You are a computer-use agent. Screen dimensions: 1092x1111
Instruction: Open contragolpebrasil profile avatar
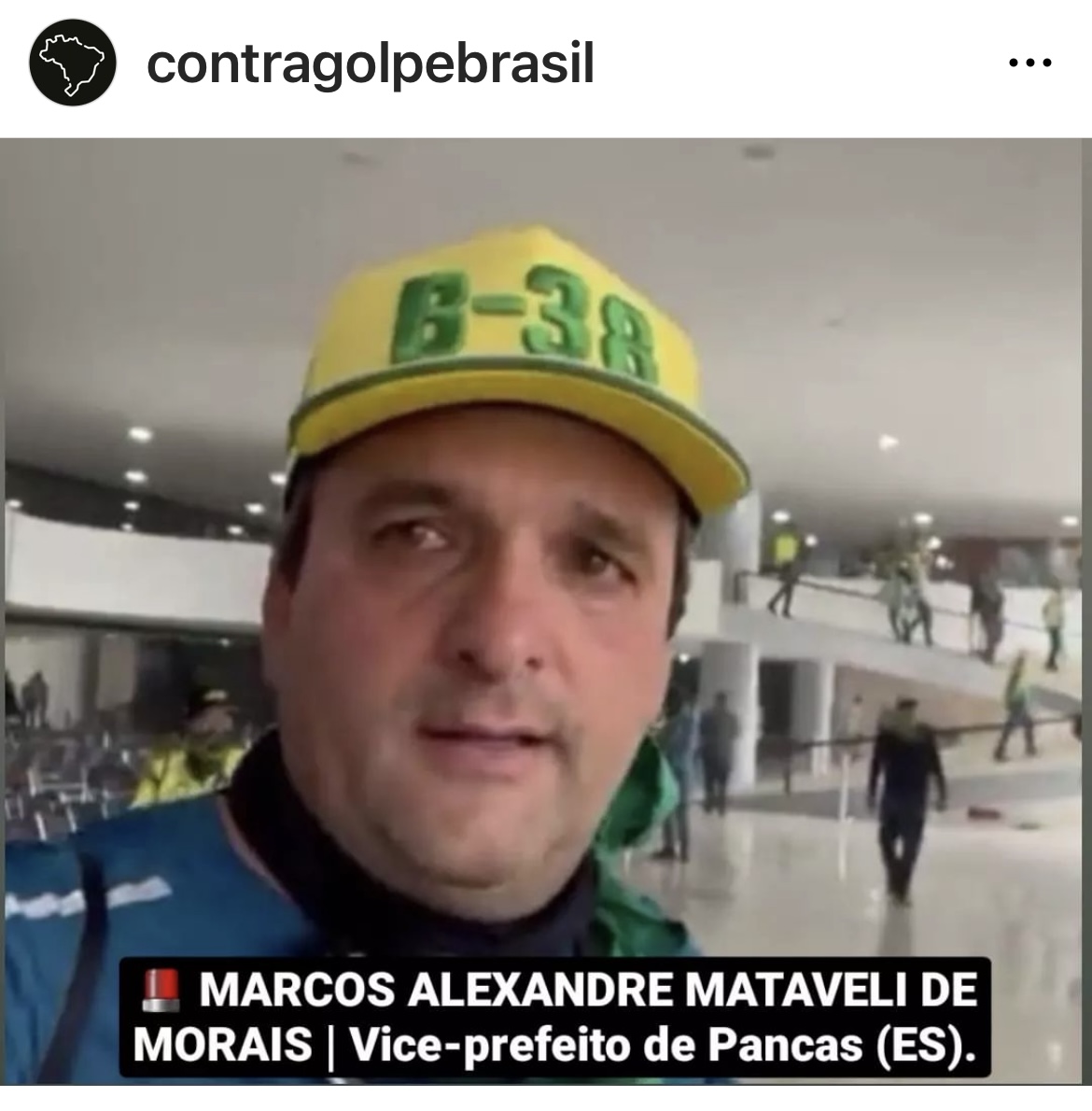coord(72,63)
